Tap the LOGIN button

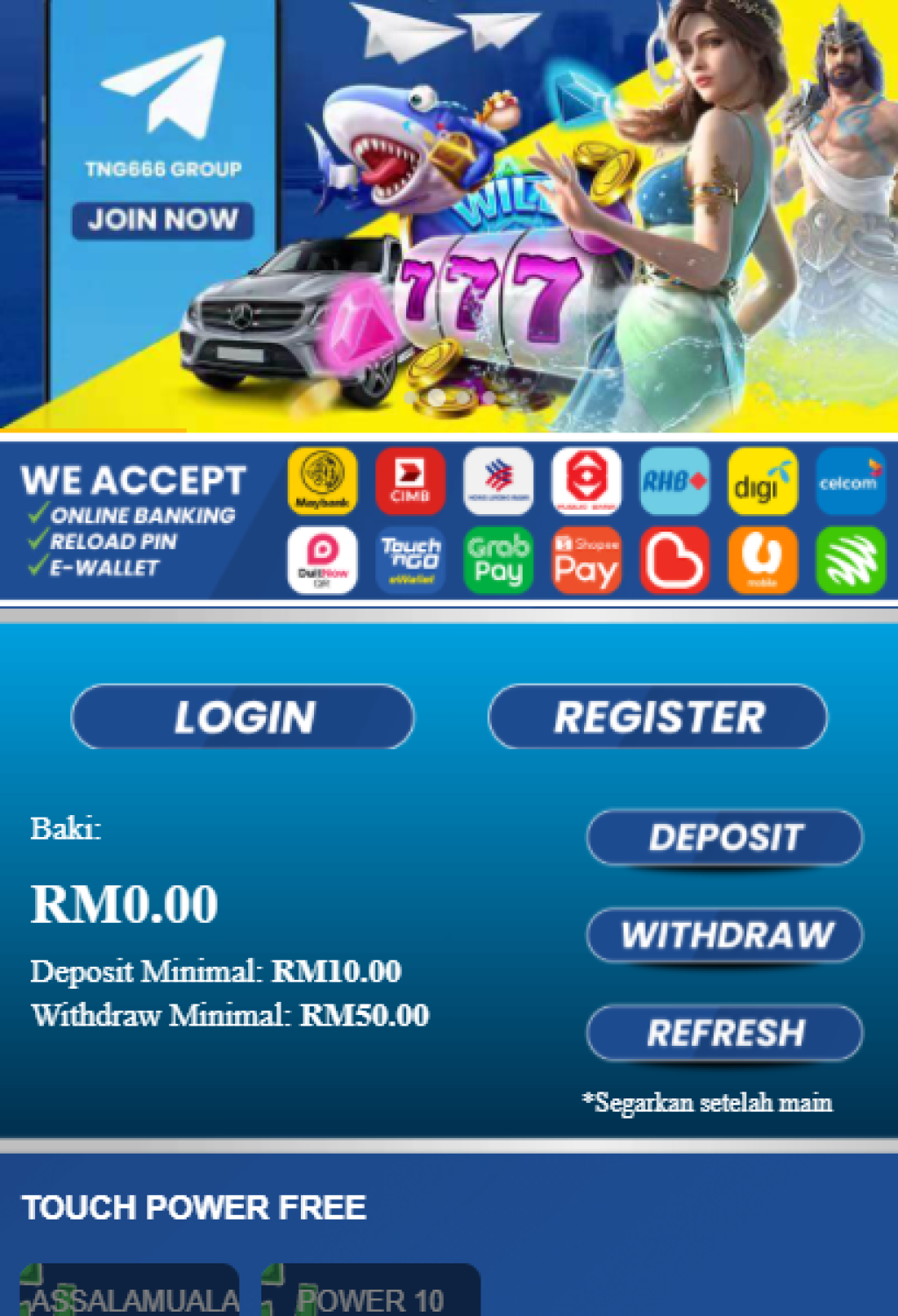(243, 717)
